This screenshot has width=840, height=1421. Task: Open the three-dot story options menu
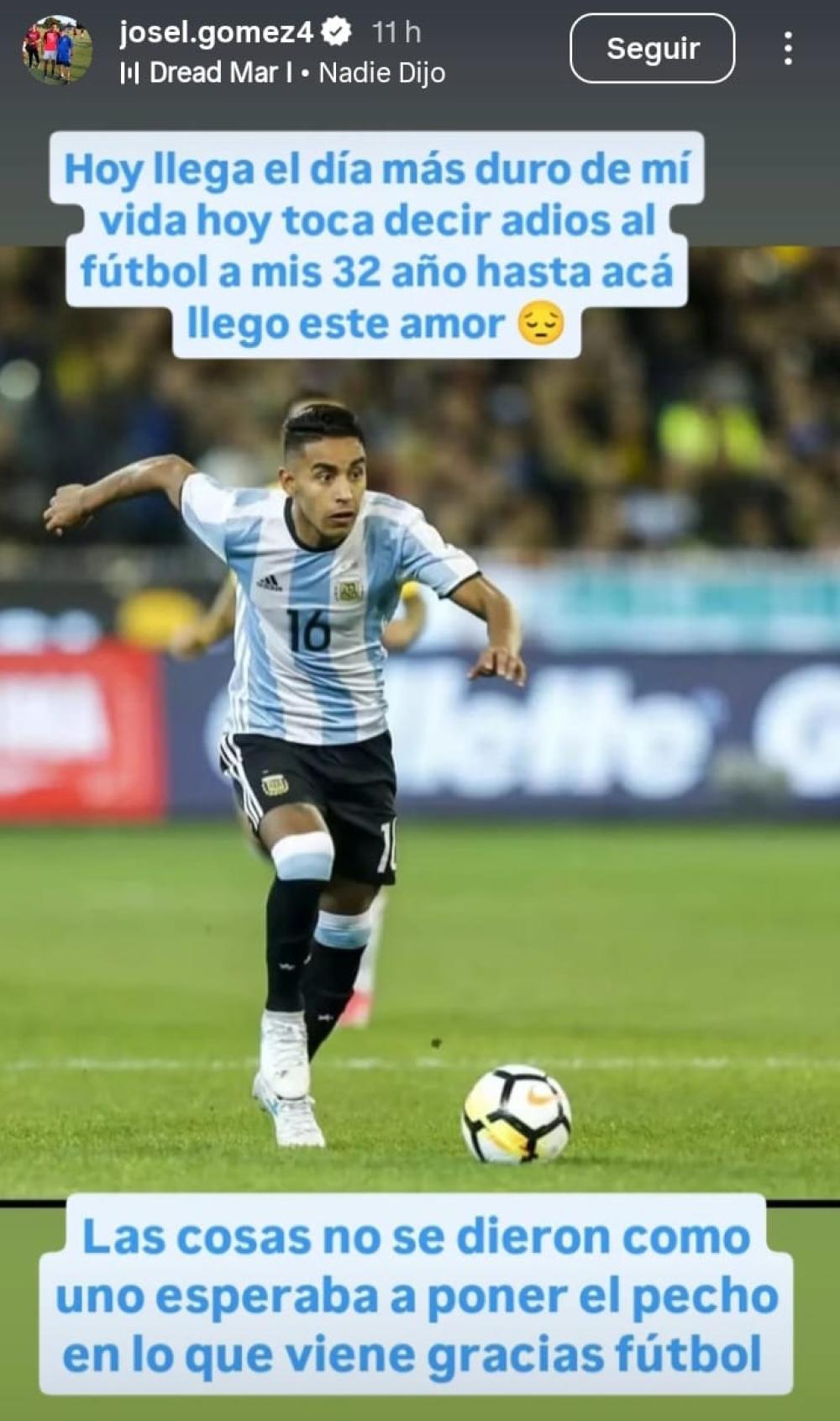pyautogui.click(x=788, y=49)
